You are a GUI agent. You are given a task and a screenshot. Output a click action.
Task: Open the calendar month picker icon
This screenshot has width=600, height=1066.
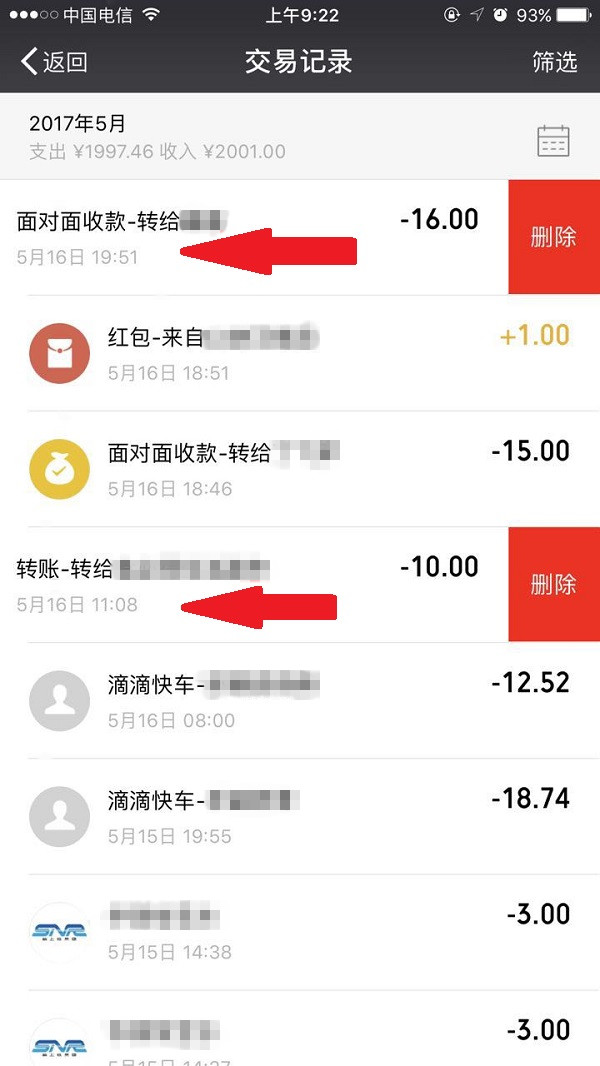click(553, 140)
